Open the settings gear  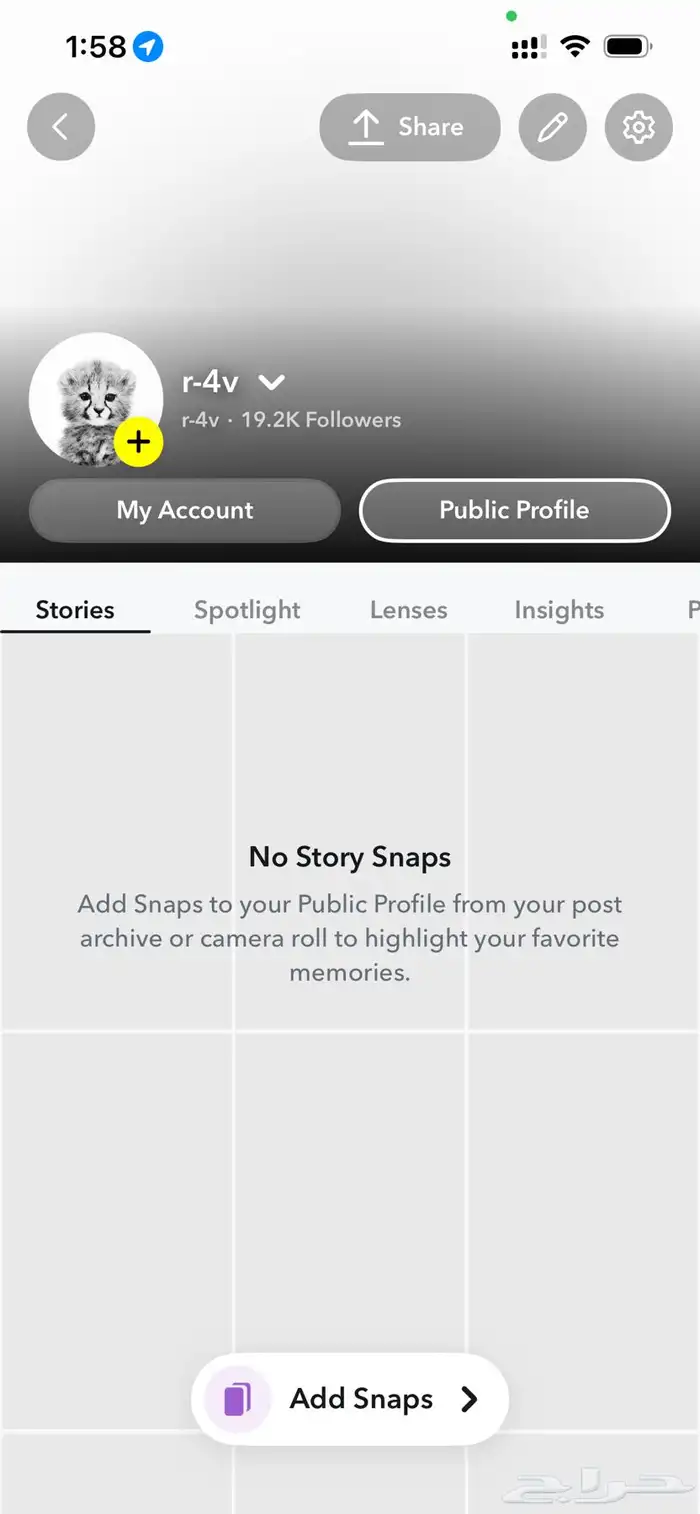[x=639, y=127]
